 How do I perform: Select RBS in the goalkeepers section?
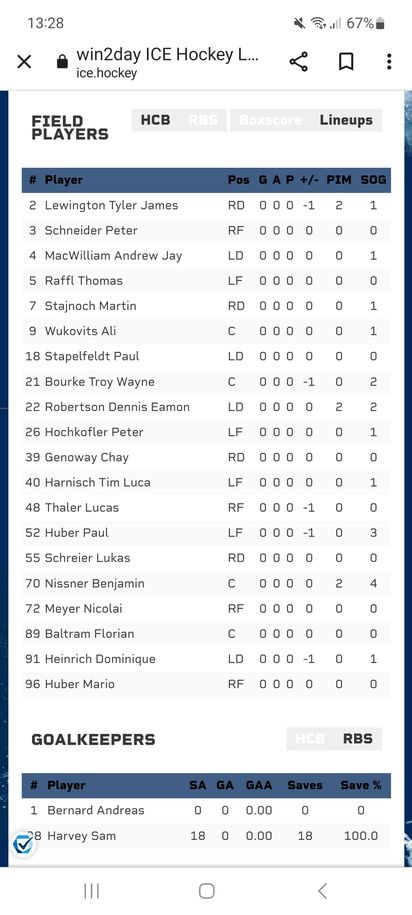(358, 739)
